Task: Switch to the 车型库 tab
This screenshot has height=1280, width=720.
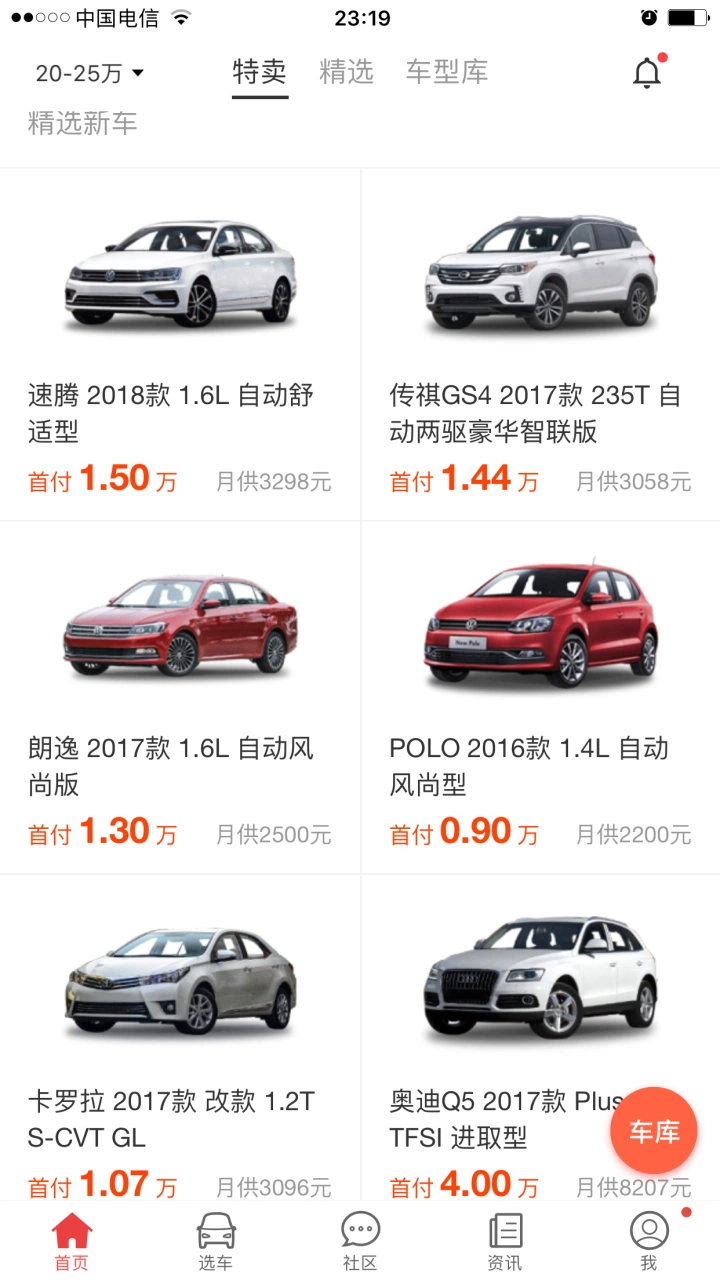Action: 446,72
